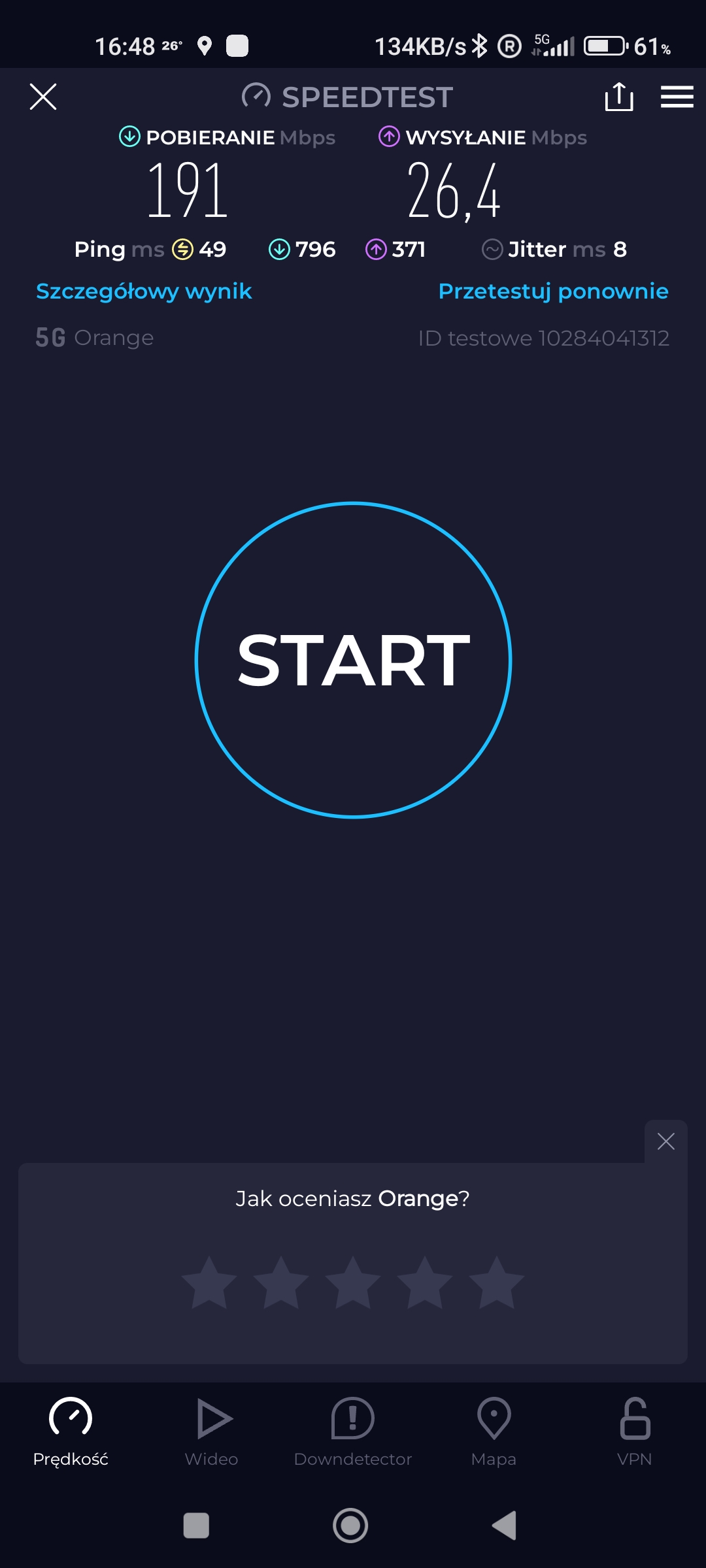Start a new speed test

click(x=353, y=660)
